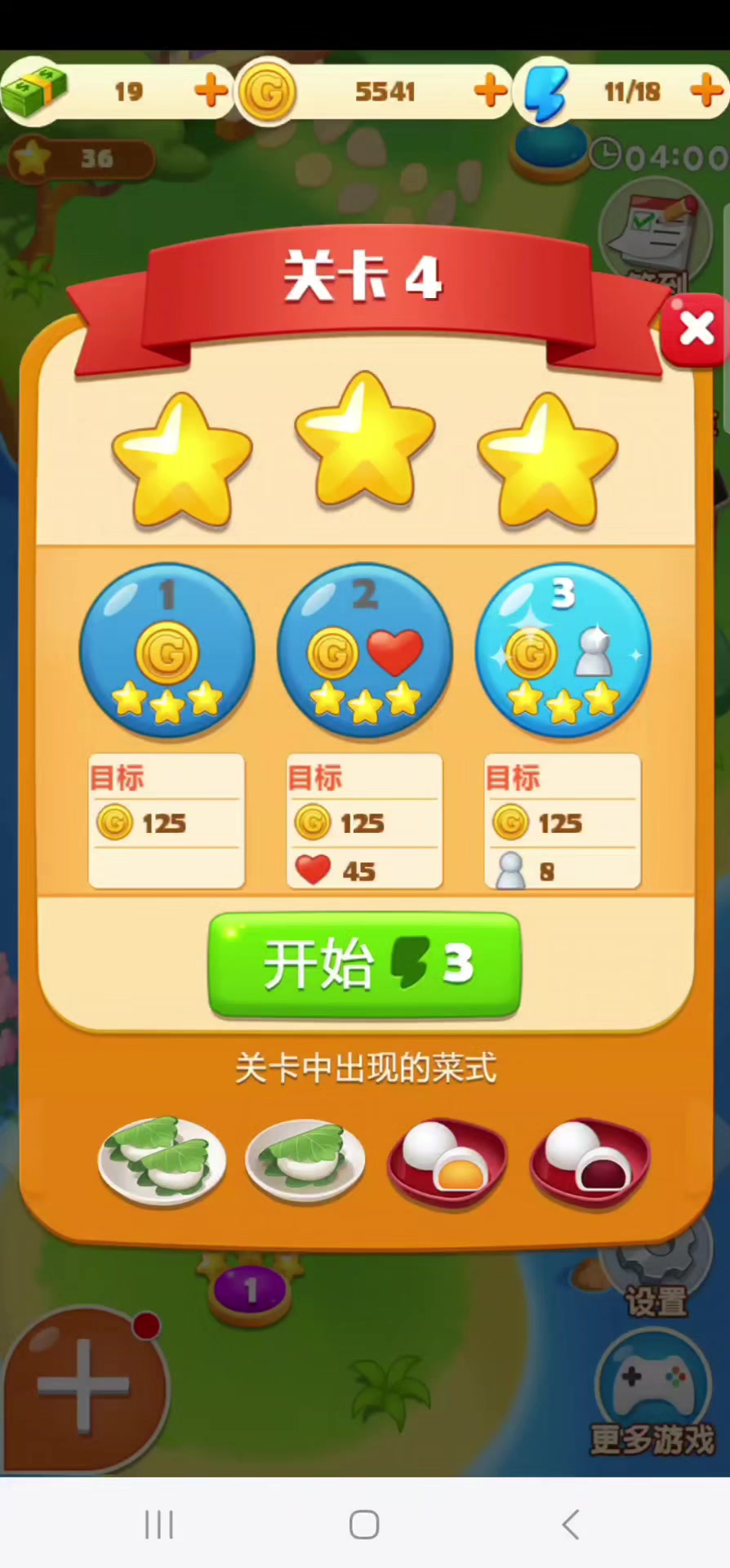Add more cash with the plus icon
This screenshot has height=1568, width=730.
coord(211,91)
